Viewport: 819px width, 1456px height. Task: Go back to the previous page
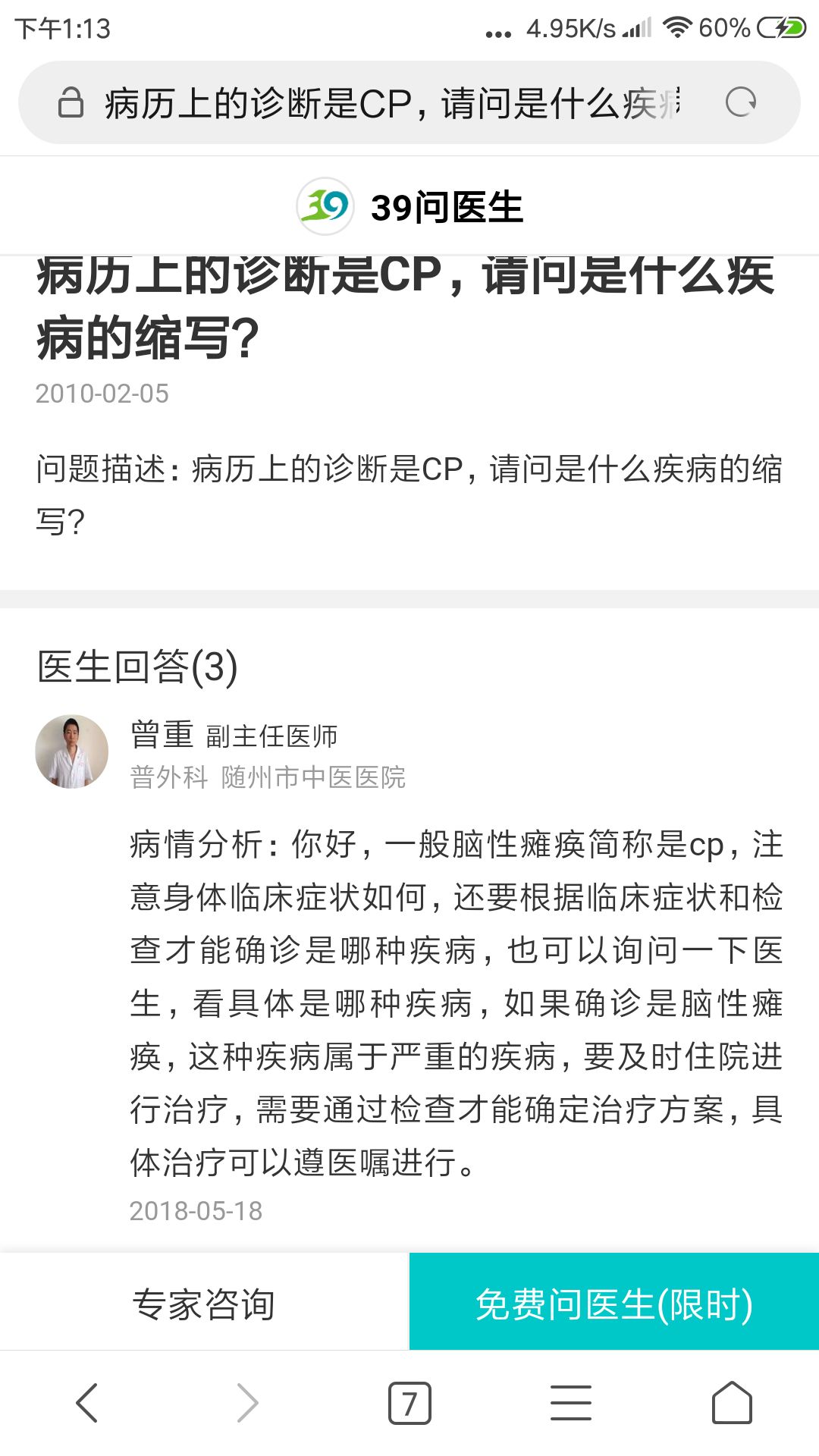pos(88,1403)
